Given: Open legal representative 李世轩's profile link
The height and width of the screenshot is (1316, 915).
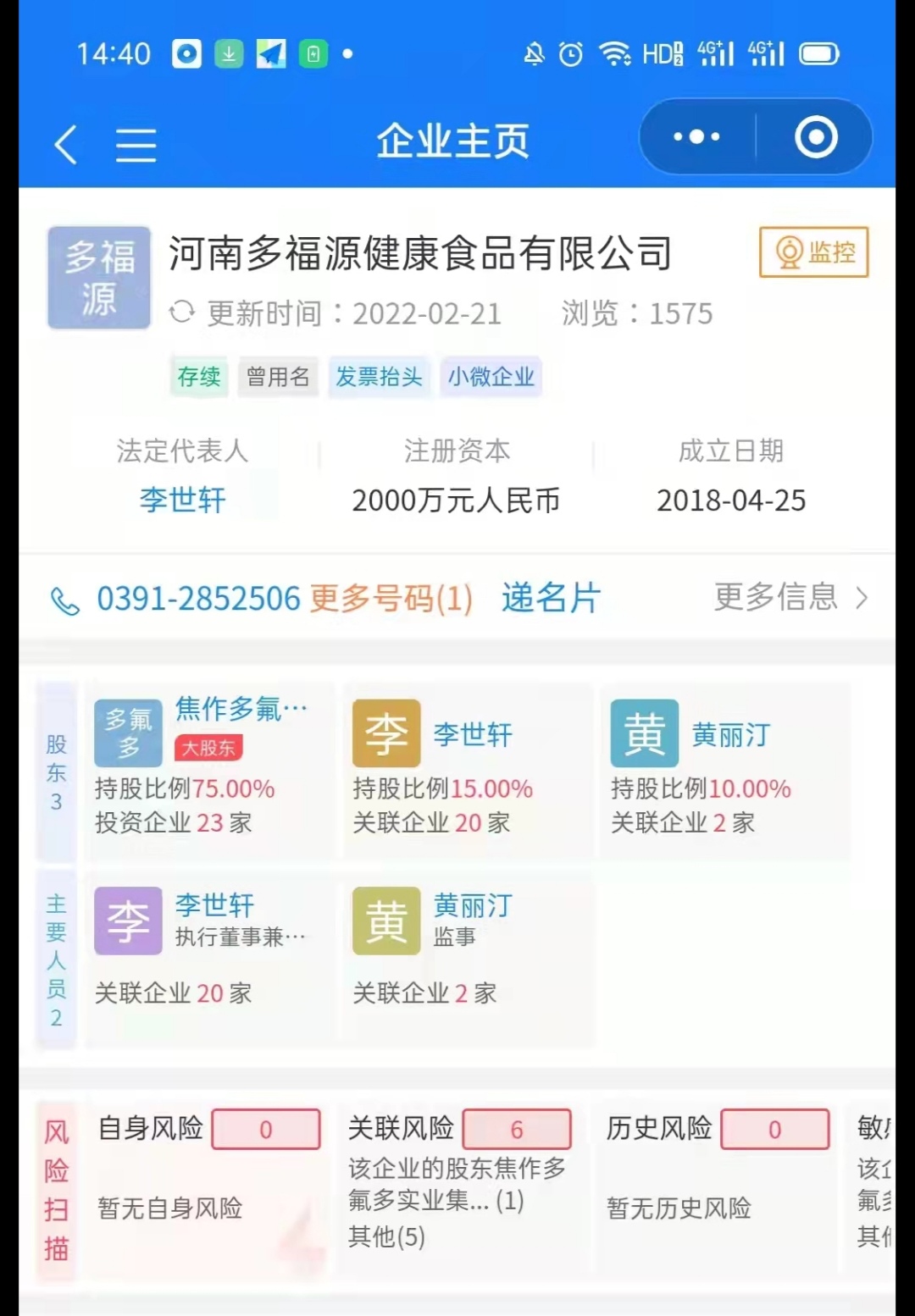Looking at the screenshot, I should point(182,500).
